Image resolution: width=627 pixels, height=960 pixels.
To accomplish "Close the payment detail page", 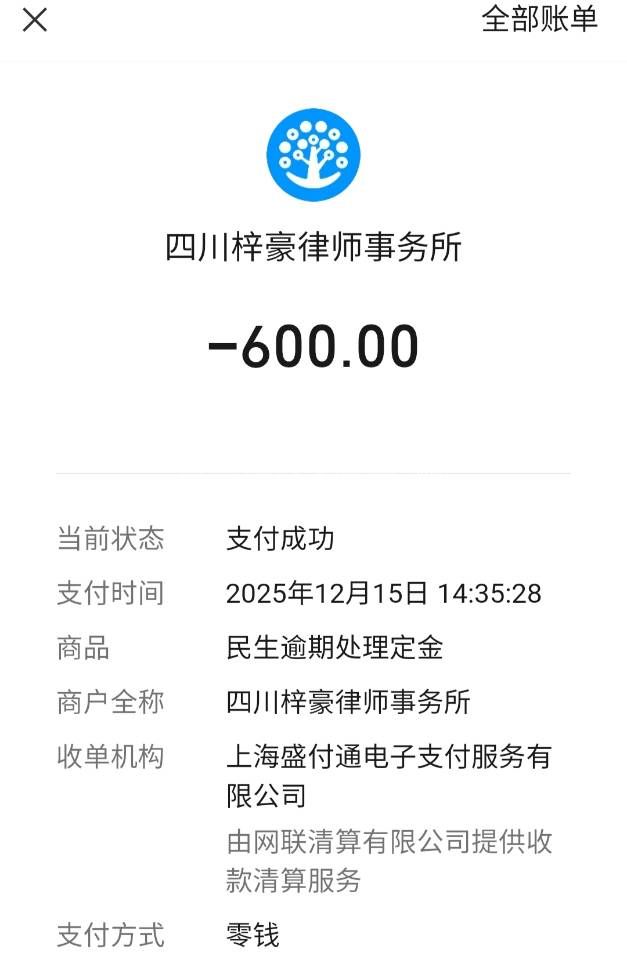I will pos(35,20).
